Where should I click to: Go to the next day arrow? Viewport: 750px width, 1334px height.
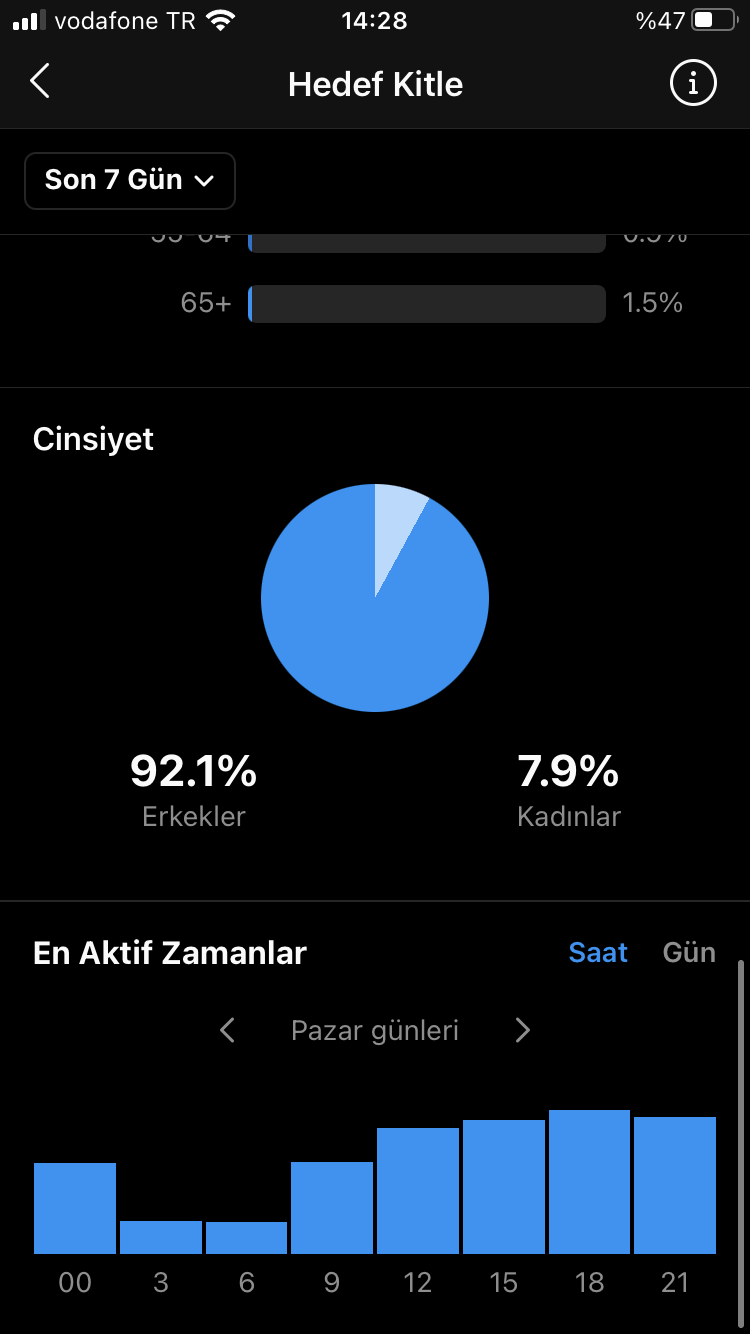click(x=522, y=1030)
